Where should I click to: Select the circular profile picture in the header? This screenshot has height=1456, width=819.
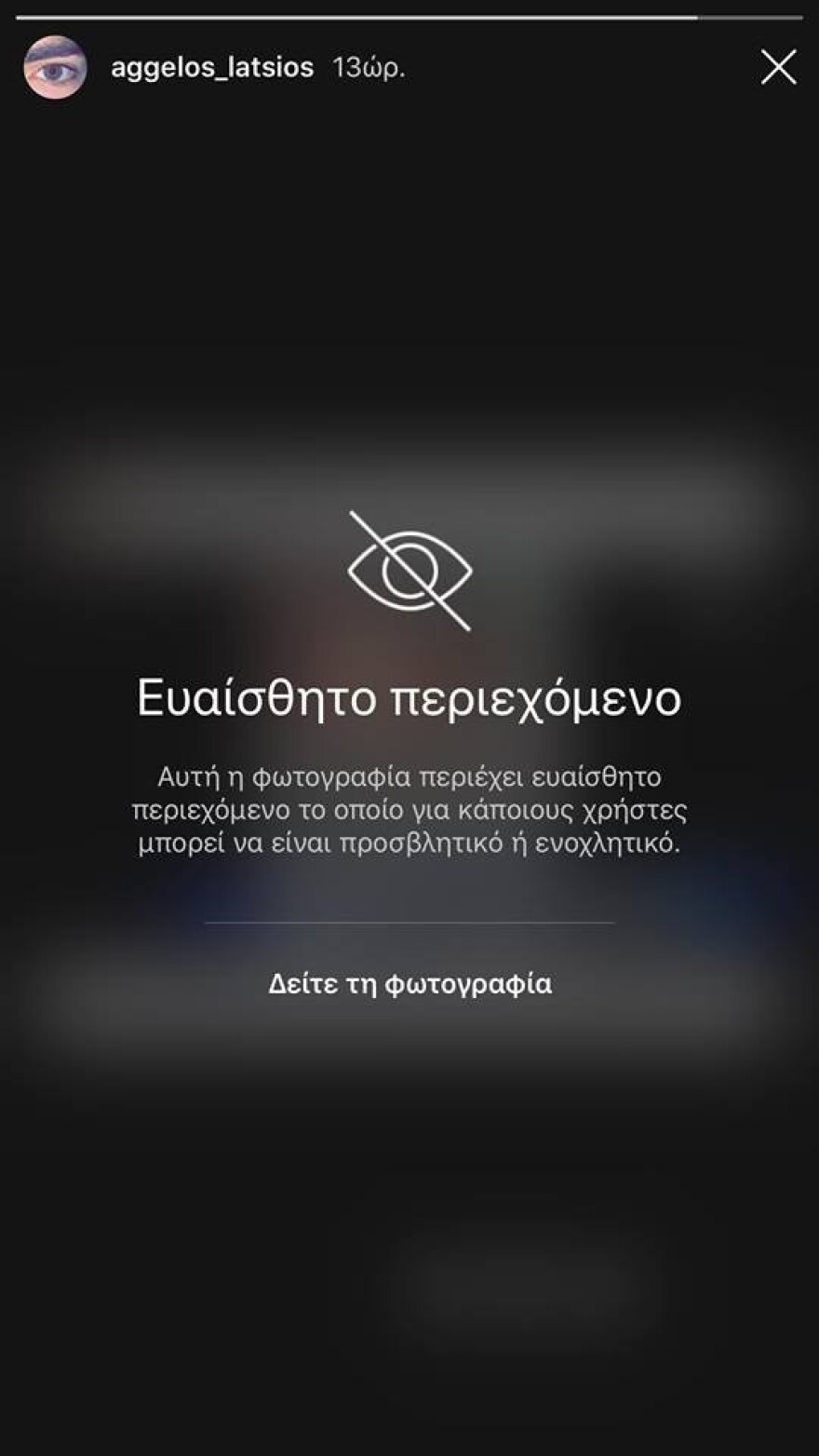tap(56, 67)
